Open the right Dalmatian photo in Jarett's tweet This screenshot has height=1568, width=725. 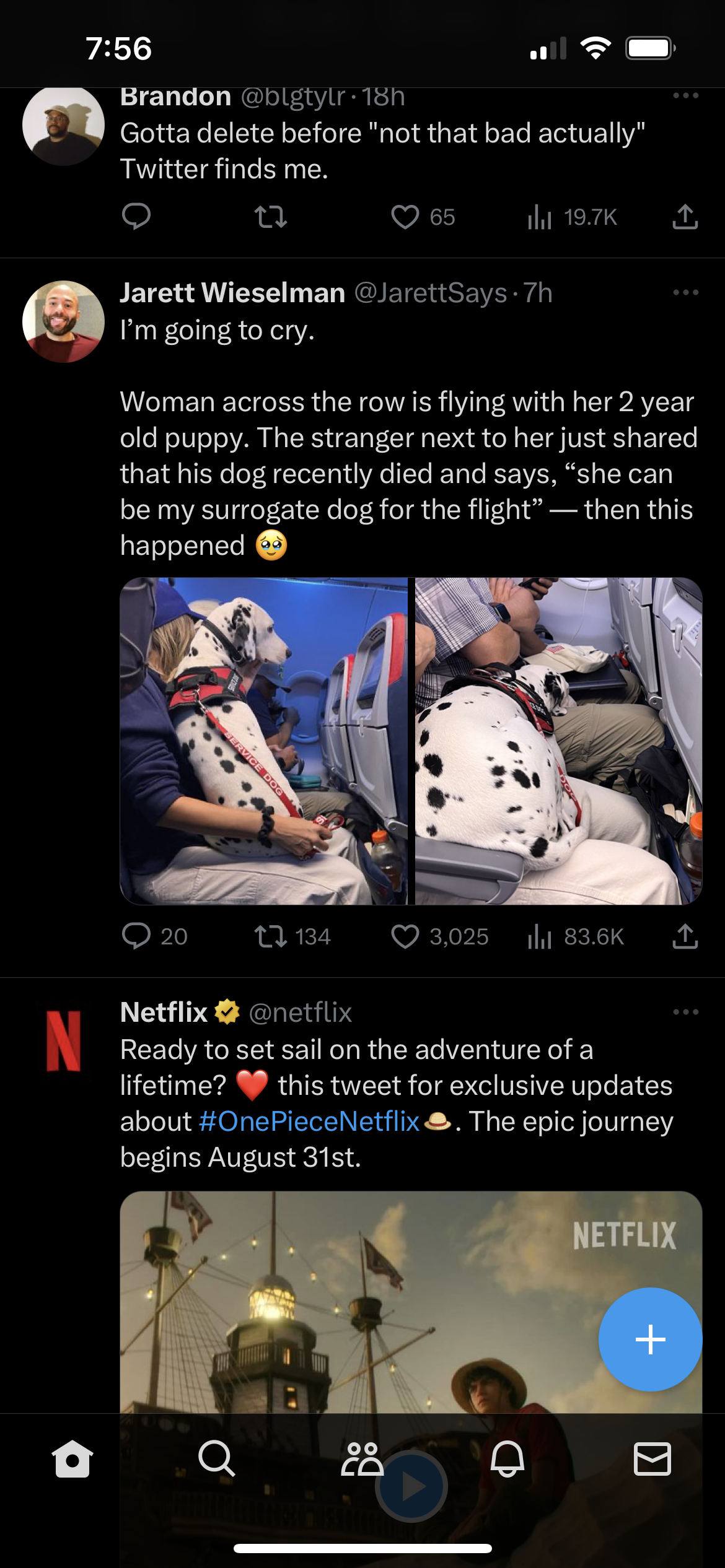point(558,741)
